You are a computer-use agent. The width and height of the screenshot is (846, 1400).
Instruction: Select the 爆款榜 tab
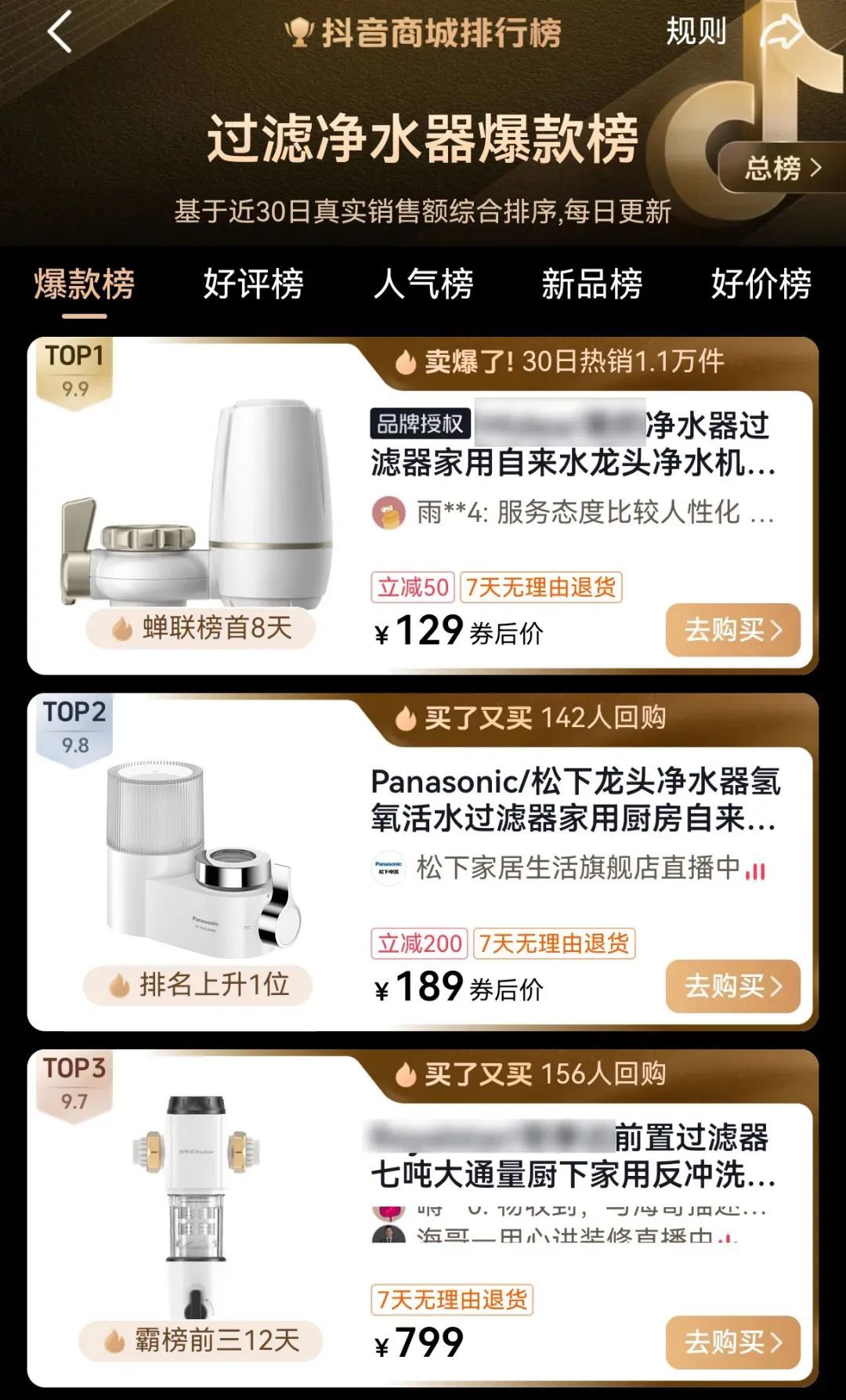coord(85,284)
